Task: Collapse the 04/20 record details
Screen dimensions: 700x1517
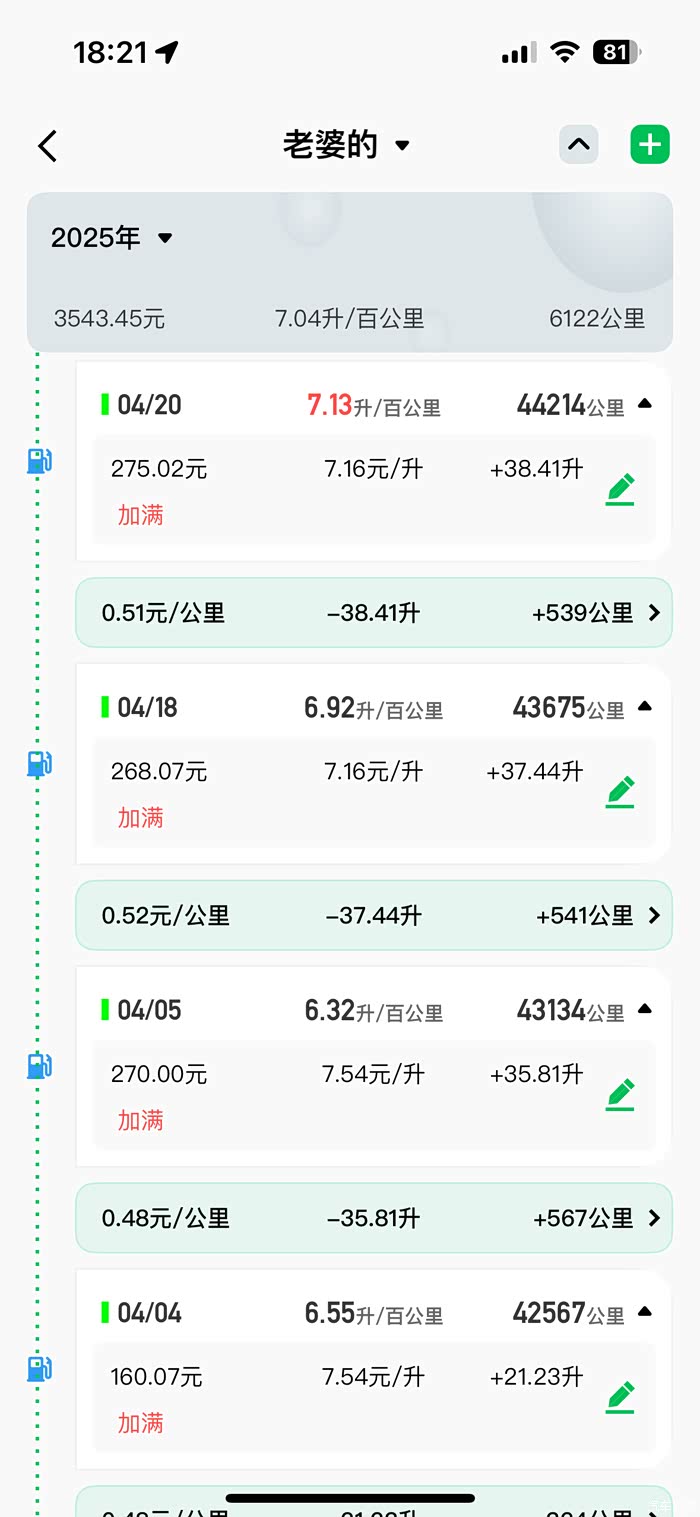Action: point(645,404)
